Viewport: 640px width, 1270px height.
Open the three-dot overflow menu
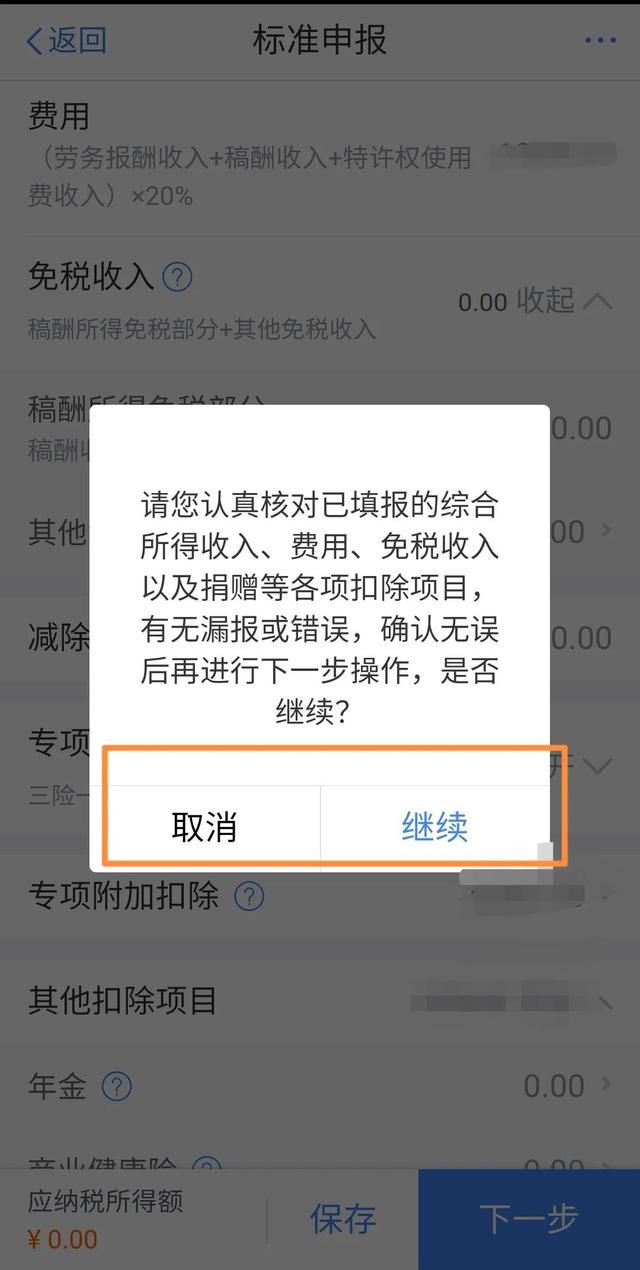[x=600, y=40]
